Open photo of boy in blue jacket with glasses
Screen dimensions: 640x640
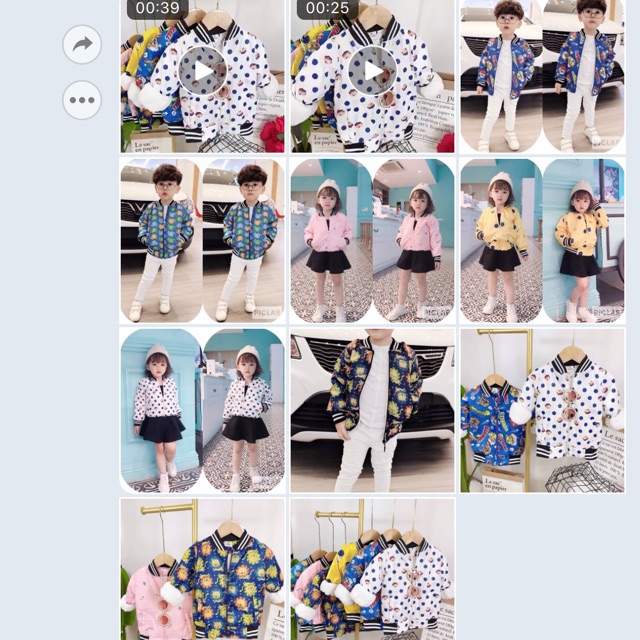pos(542,76)
